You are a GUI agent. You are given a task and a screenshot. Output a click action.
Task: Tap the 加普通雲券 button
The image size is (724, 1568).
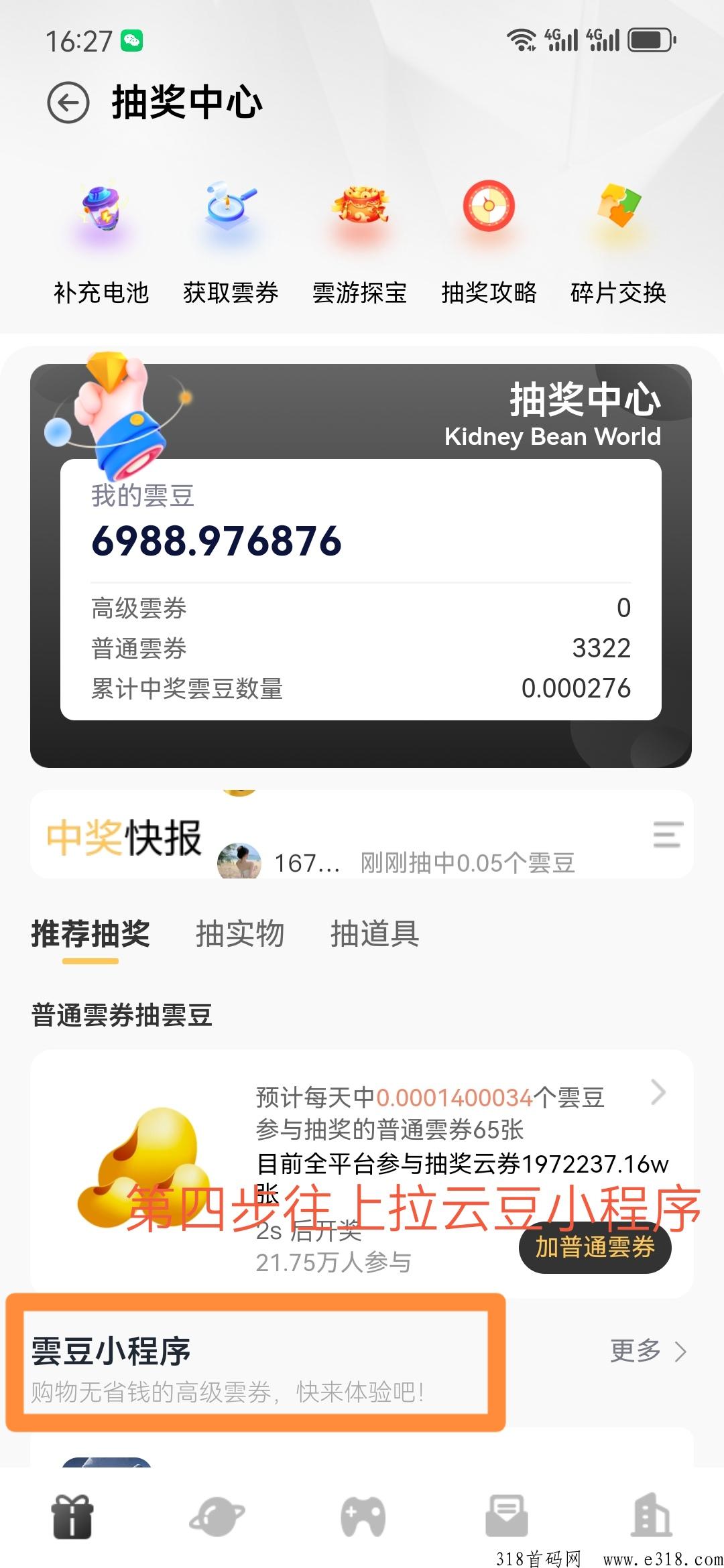pos(595,1247)
